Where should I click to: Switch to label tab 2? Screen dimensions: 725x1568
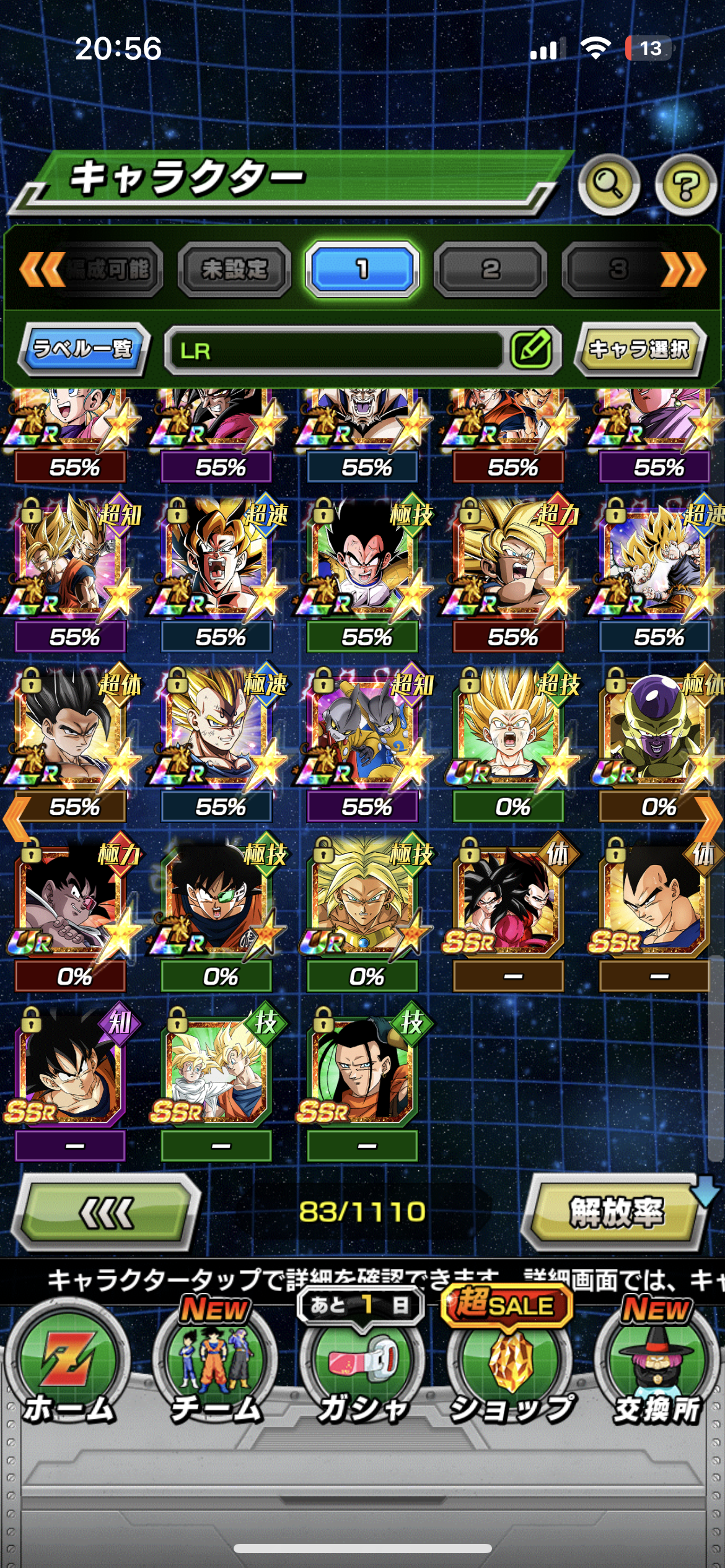(490, 269)
